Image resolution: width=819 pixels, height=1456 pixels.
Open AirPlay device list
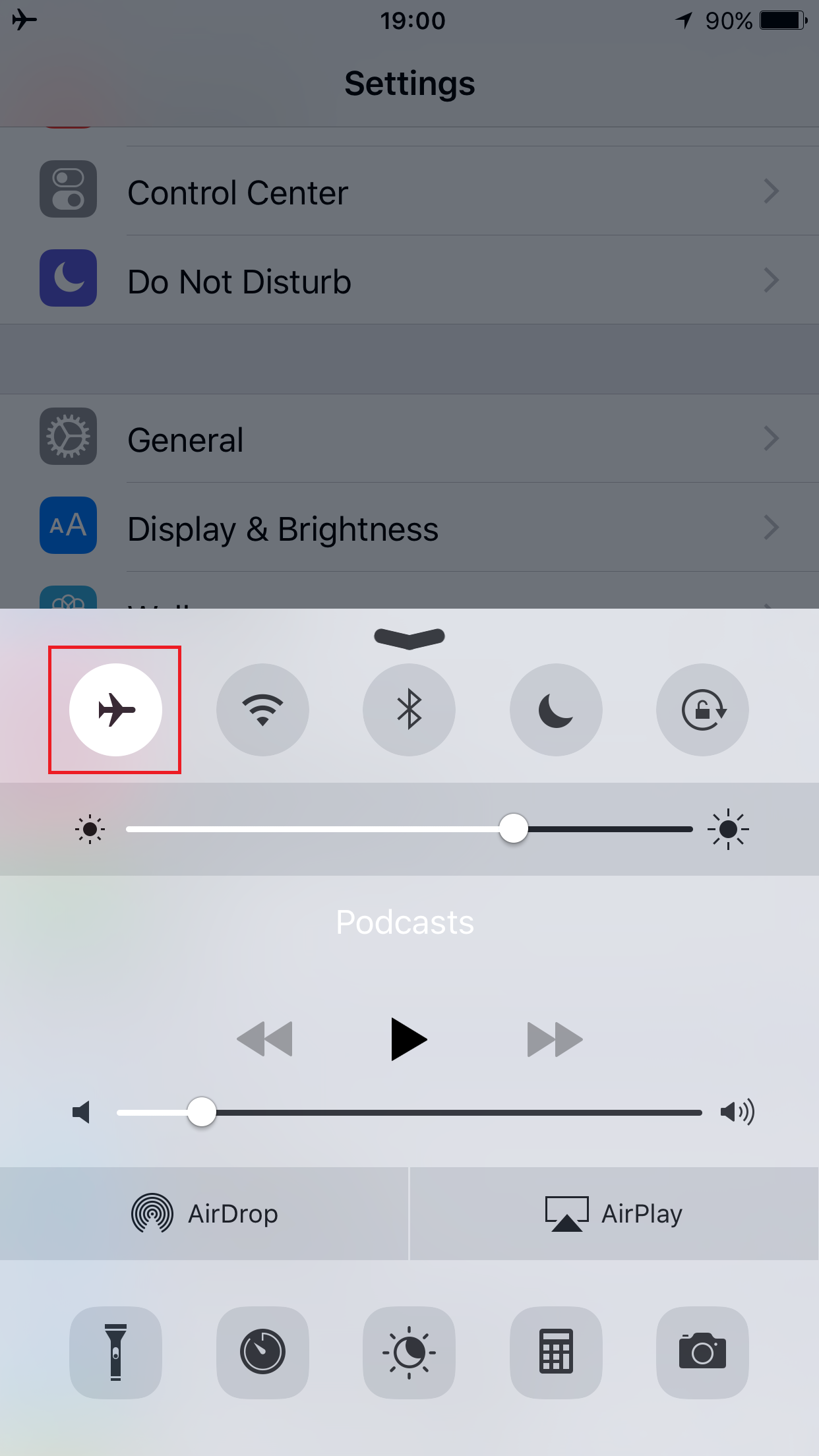pyautogui.click(x=614, y=1213)
